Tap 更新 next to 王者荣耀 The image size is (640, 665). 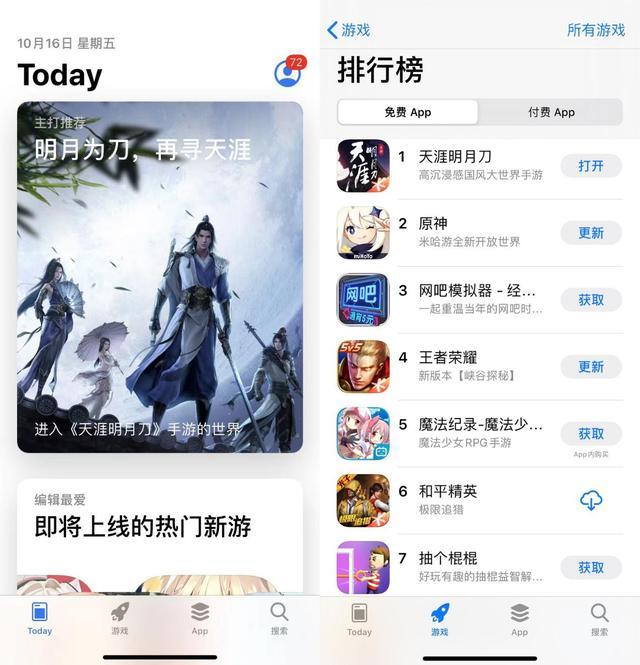point(591,367)
